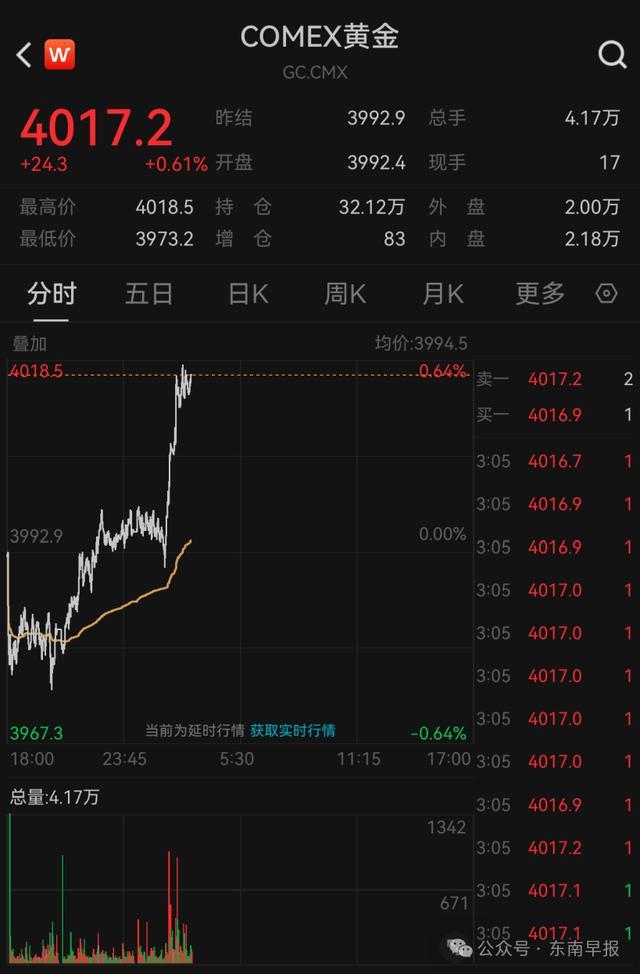Image resolution: width=640 pixels, height=974 pixels.
Task: Go back with the arrow icon
Action: (x=25, y=55)
